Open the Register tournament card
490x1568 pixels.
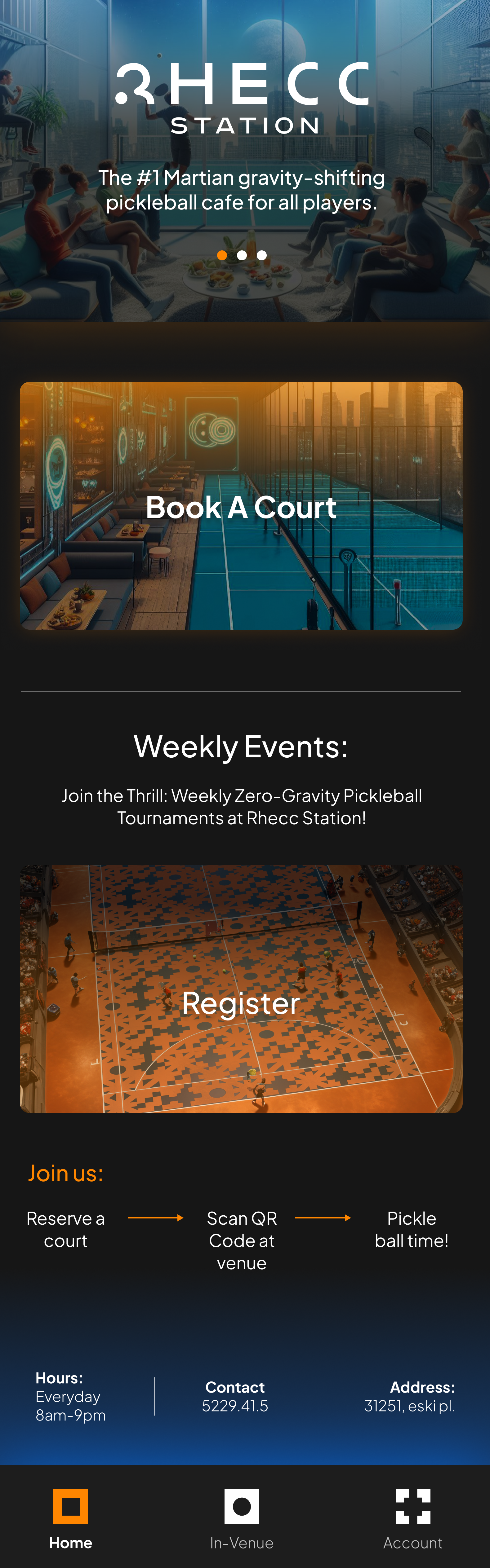click(241, 989)
